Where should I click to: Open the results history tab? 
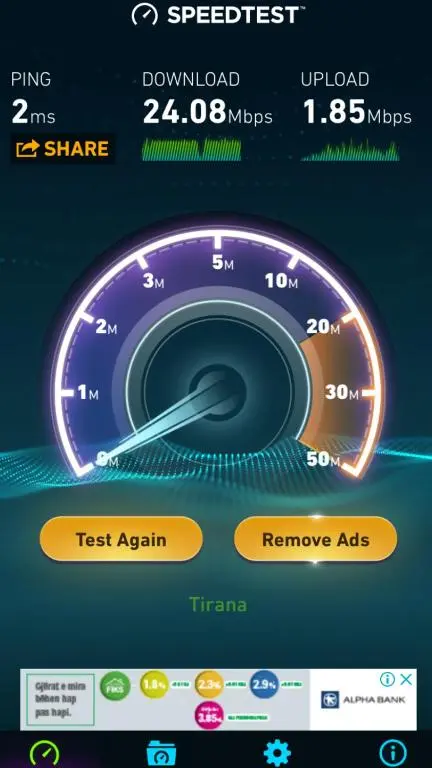pos(161,753)
